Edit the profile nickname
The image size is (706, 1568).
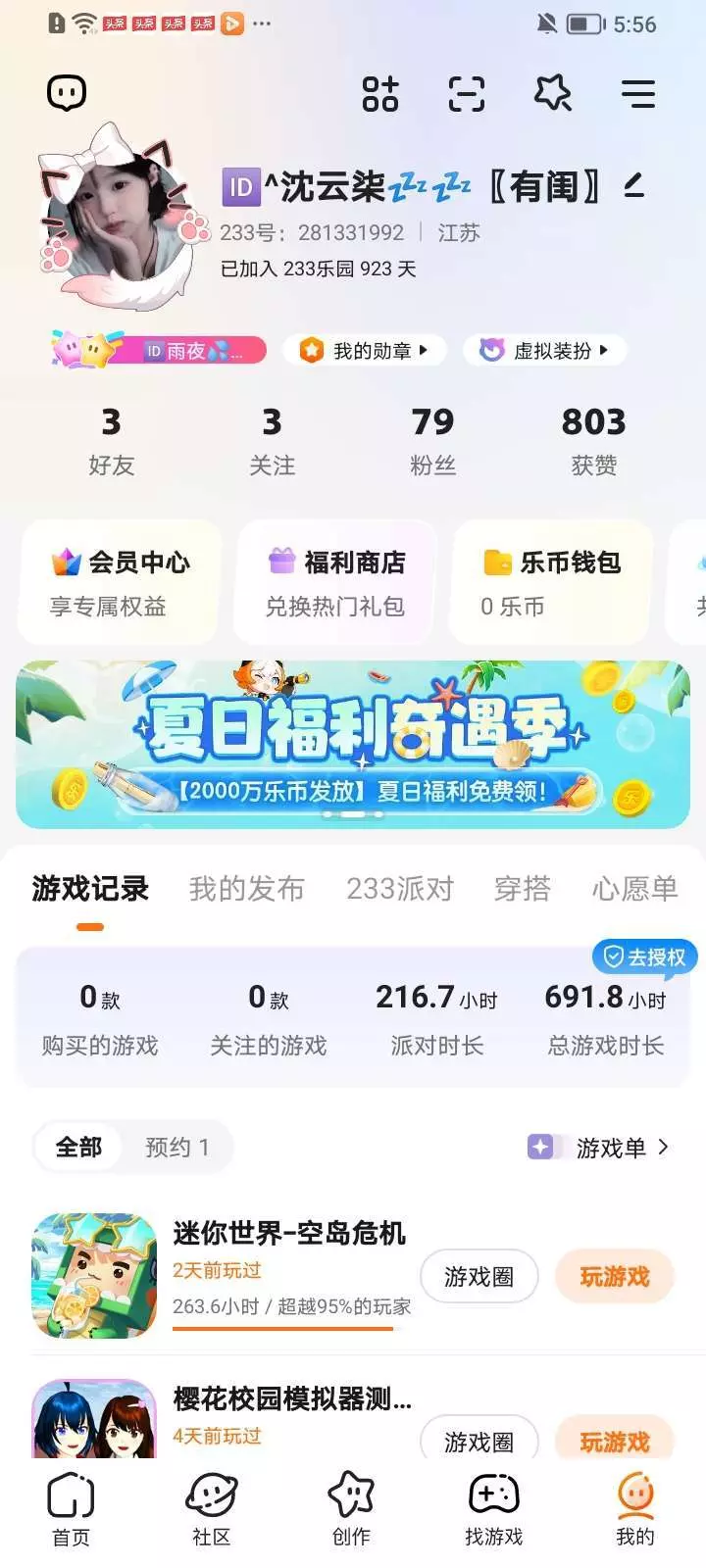pos(634,184)
